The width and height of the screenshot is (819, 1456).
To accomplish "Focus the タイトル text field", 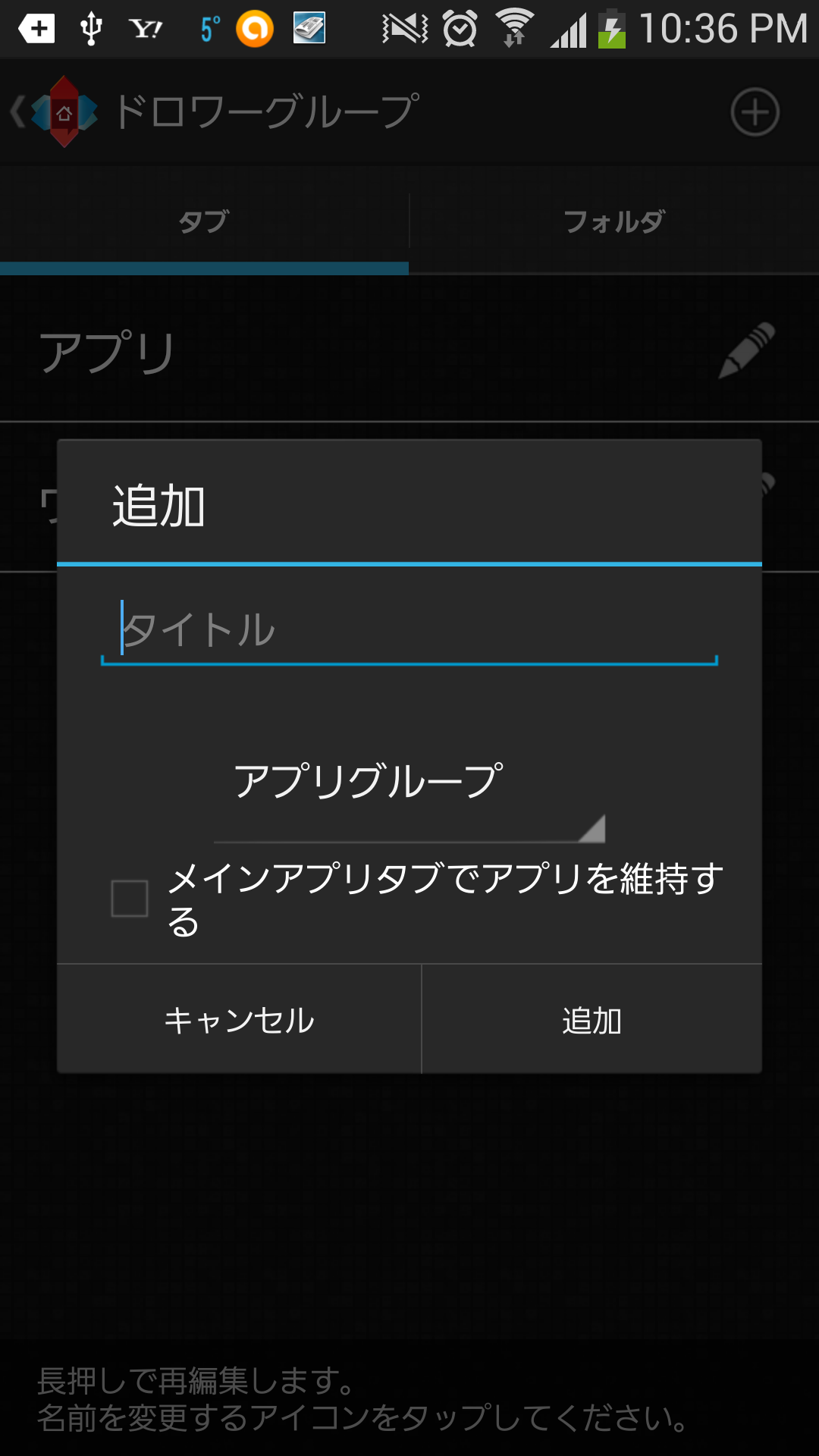I will click(409, 630).
